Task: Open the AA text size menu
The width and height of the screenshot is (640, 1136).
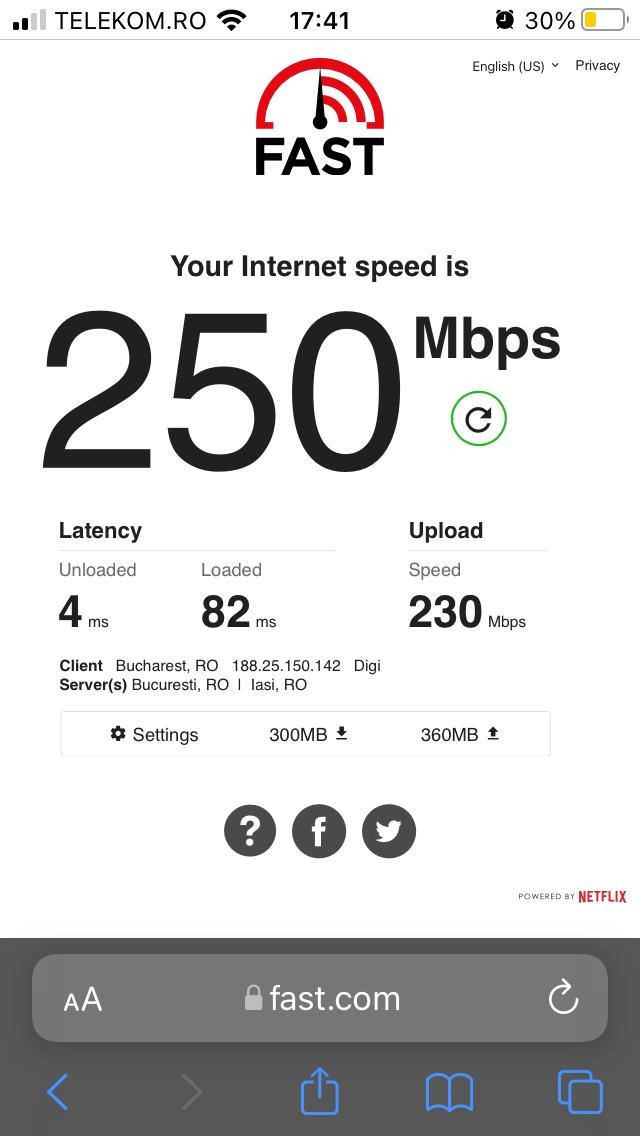Action: coord(83,1001)
